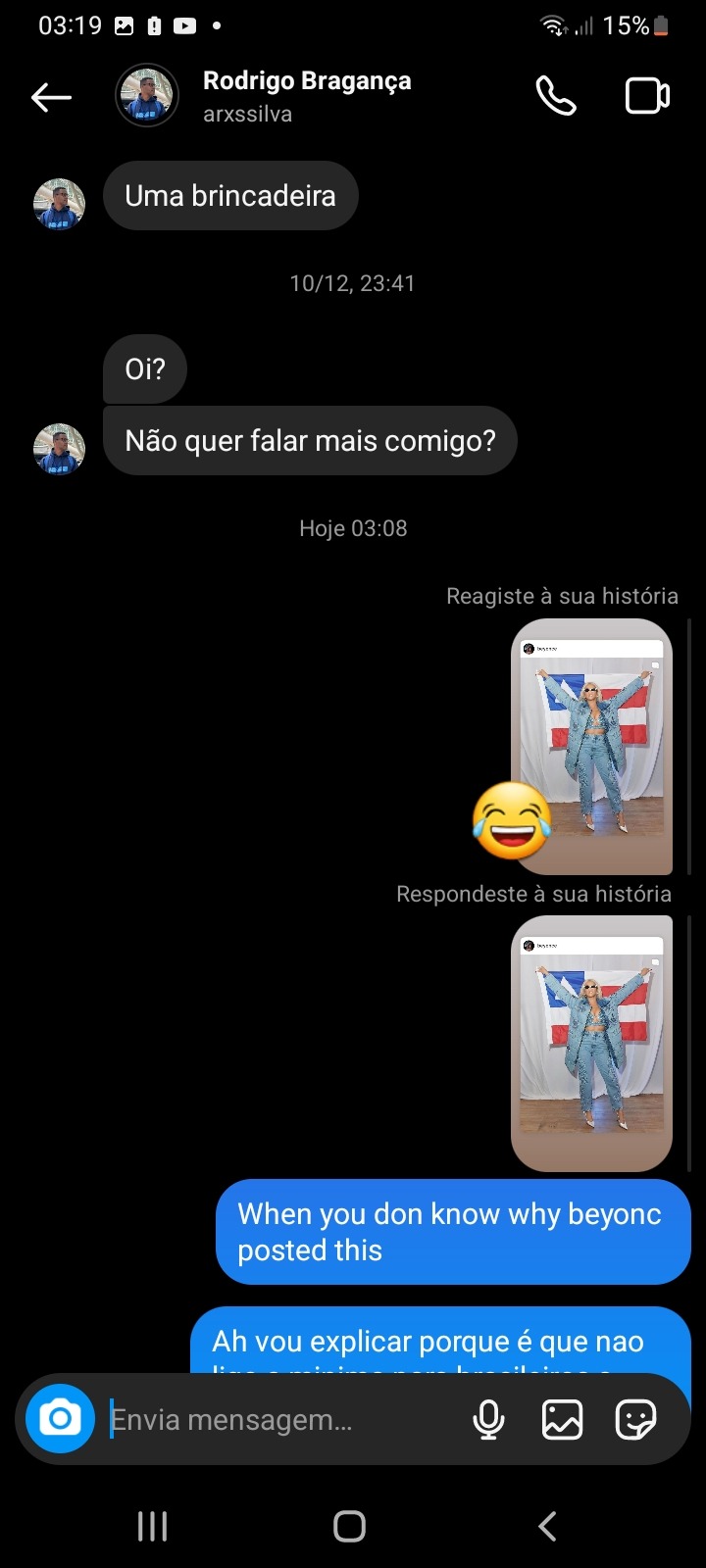Focus the "Envia mensagem…" text field
The width and height of the screenshot is (706, 1568).
tap(275, 1419)
